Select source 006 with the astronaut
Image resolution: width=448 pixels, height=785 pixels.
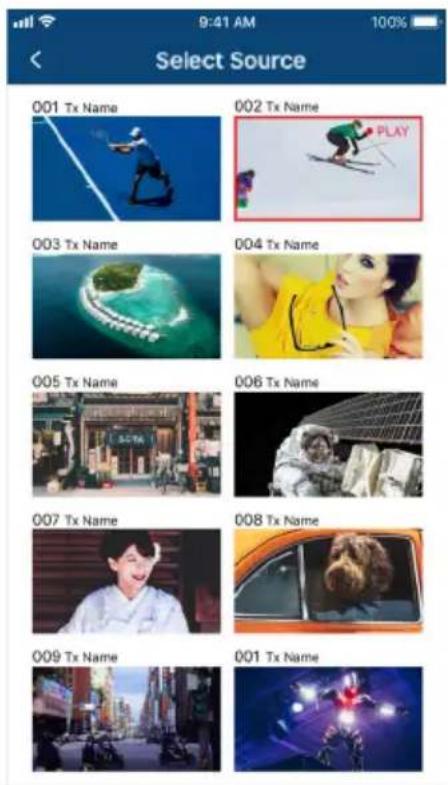pos(328,444)
